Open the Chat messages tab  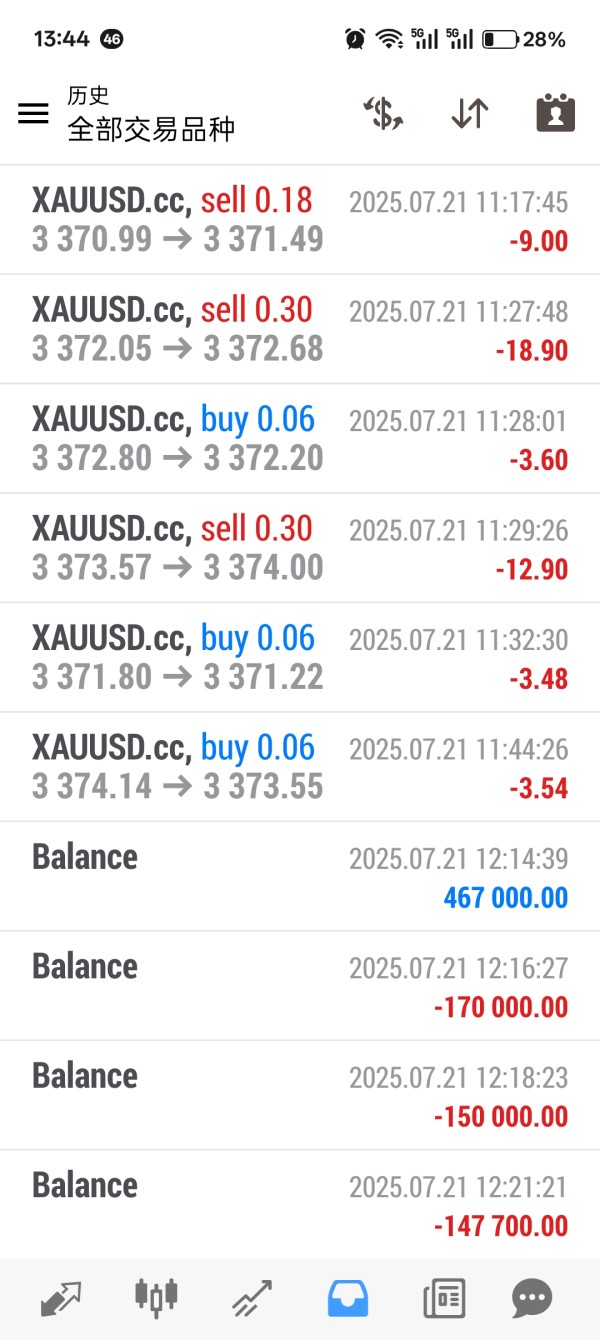(x=532, y=1299)
